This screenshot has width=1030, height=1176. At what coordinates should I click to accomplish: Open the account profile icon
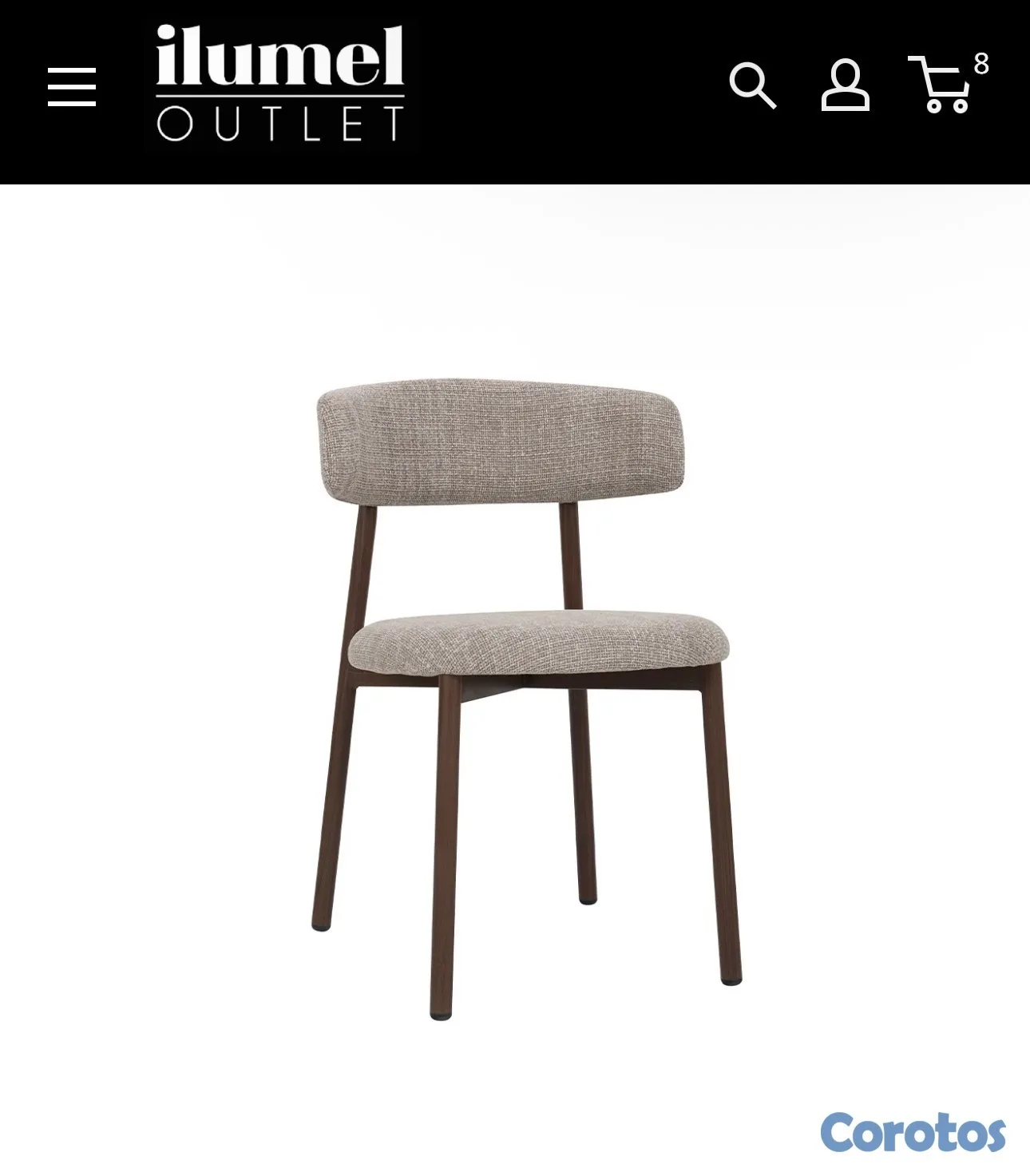pos(846,85)
